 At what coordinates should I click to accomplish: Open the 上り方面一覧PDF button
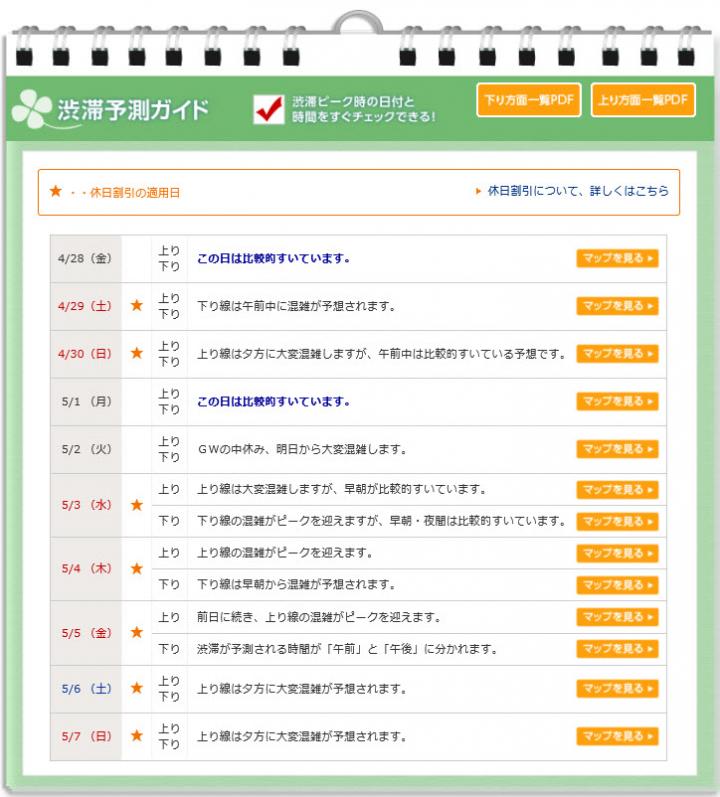coord(643,100)
